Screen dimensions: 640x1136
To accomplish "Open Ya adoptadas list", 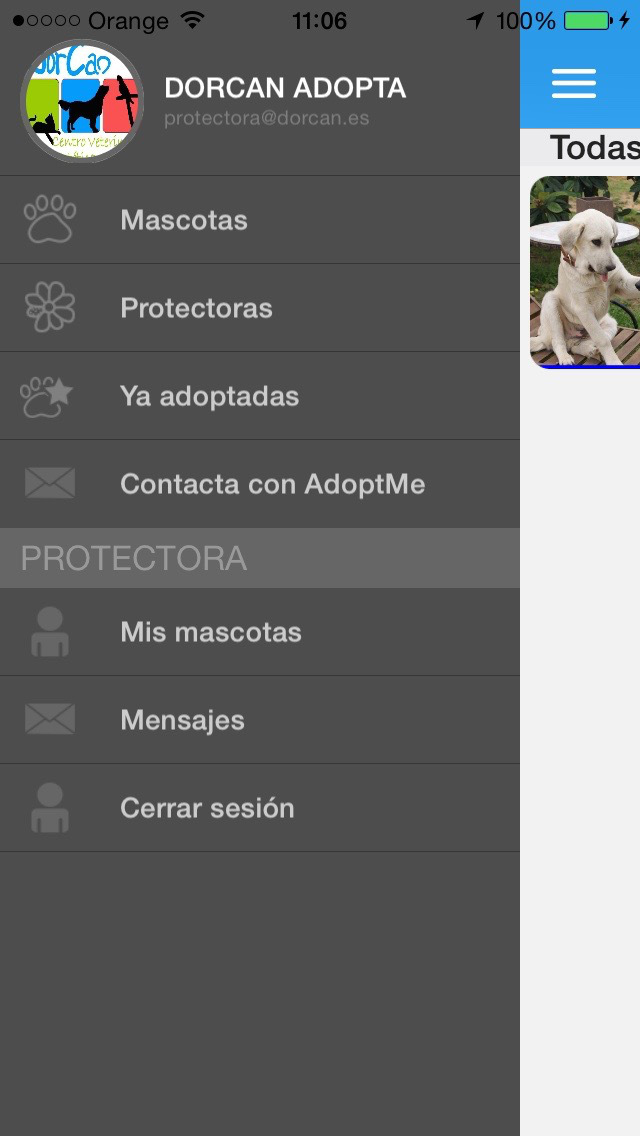I will [259, 396].
